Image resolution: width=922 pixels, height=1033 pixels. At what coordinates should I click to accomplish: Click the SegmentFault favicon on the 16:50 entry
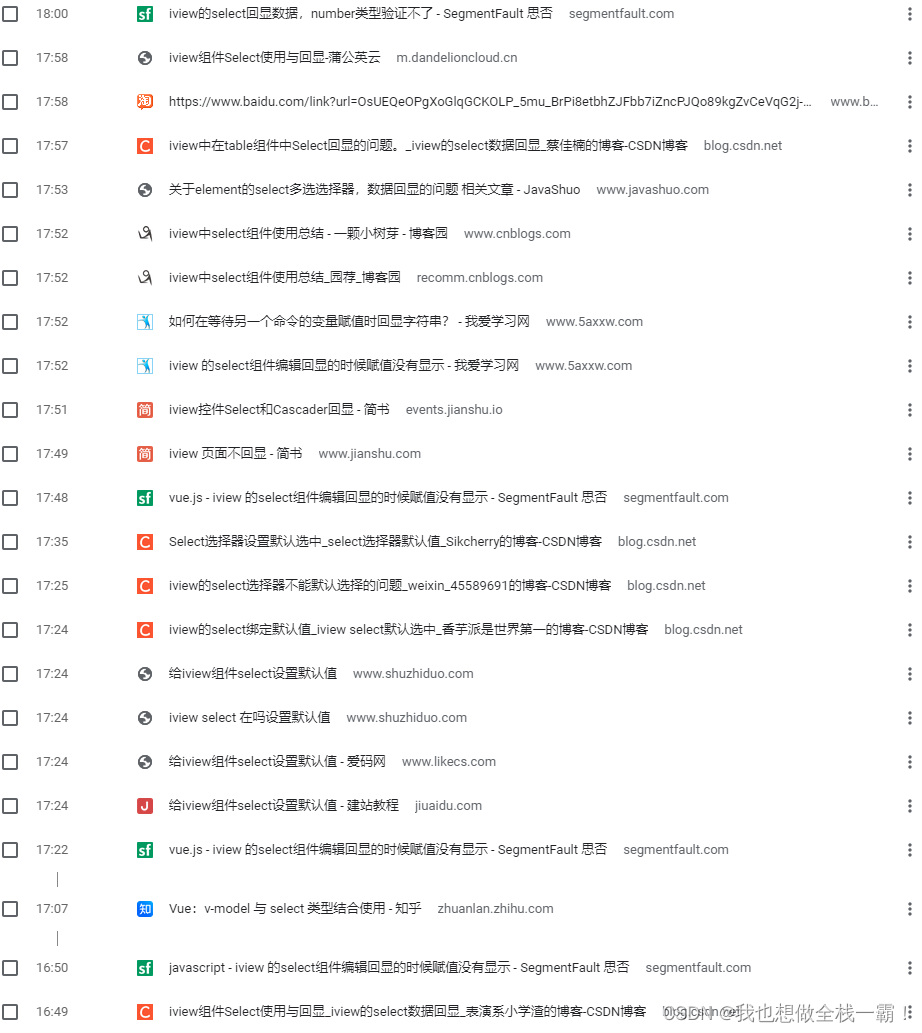click(144, 967)
